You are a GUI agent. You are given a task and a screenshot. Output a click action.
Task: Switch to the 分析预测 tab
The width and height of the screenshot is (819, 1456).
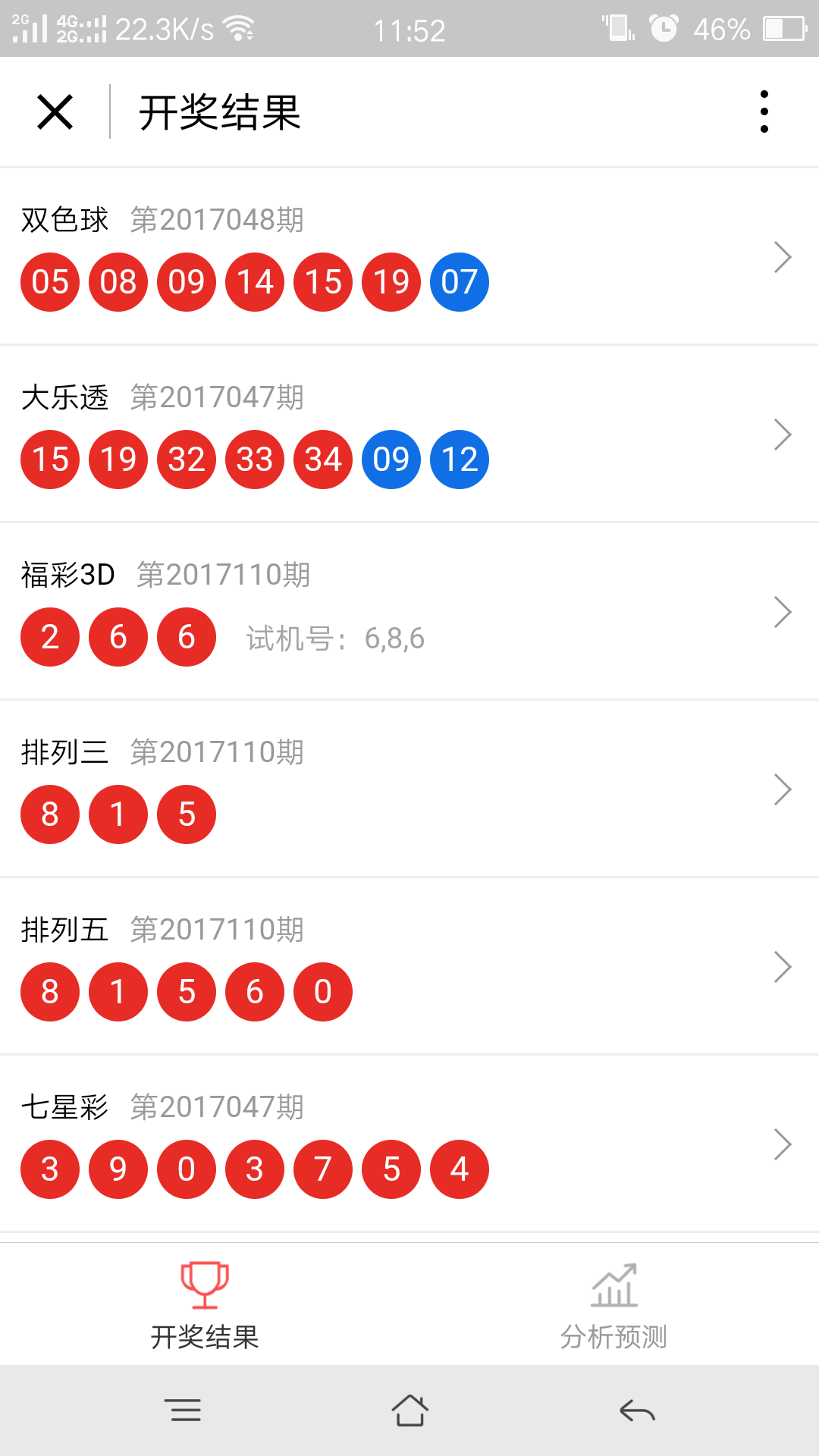coord(614,1304)
